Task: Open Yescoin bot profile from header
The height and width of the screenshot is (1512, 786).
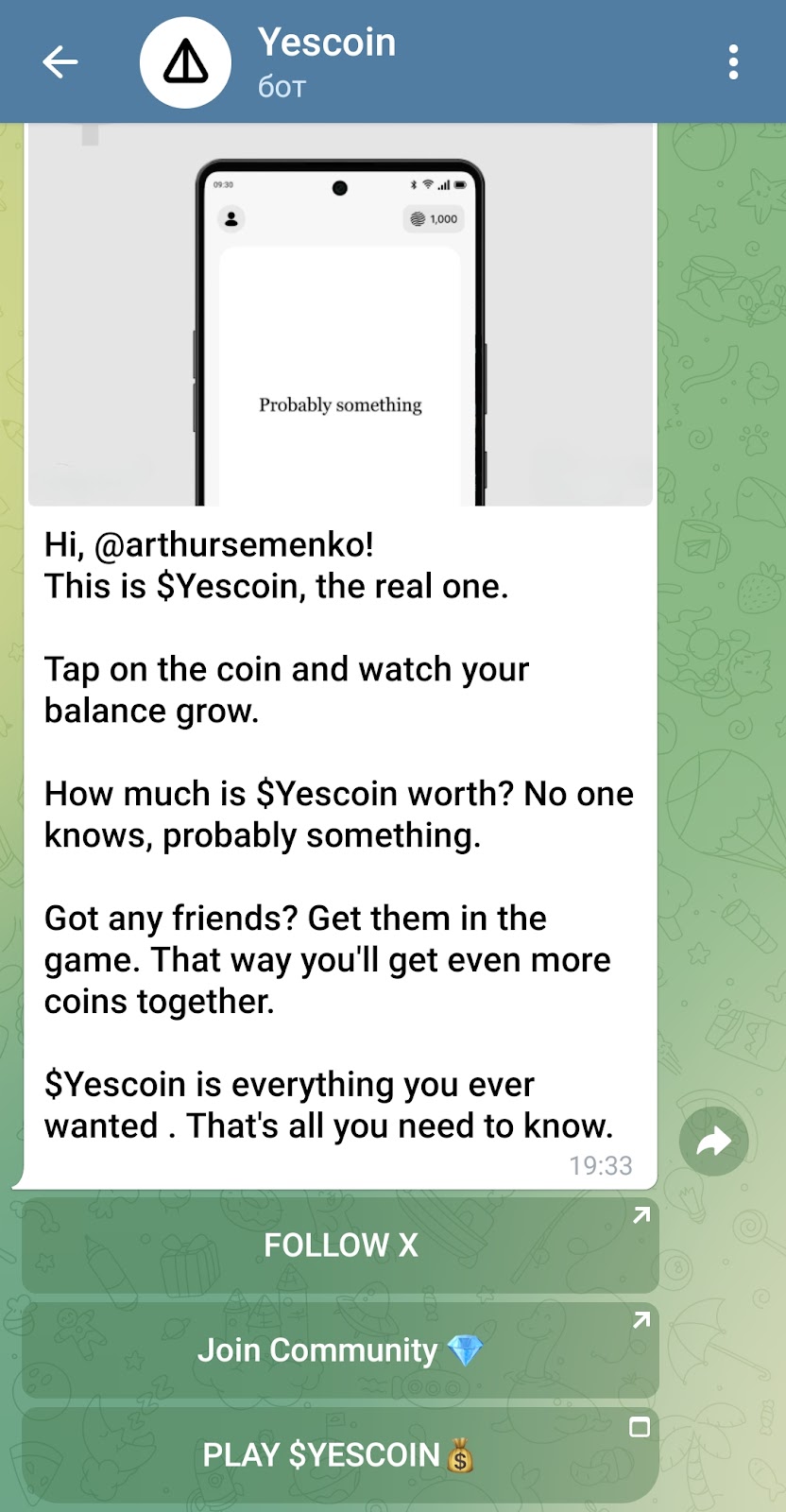Action: point(326,61)
